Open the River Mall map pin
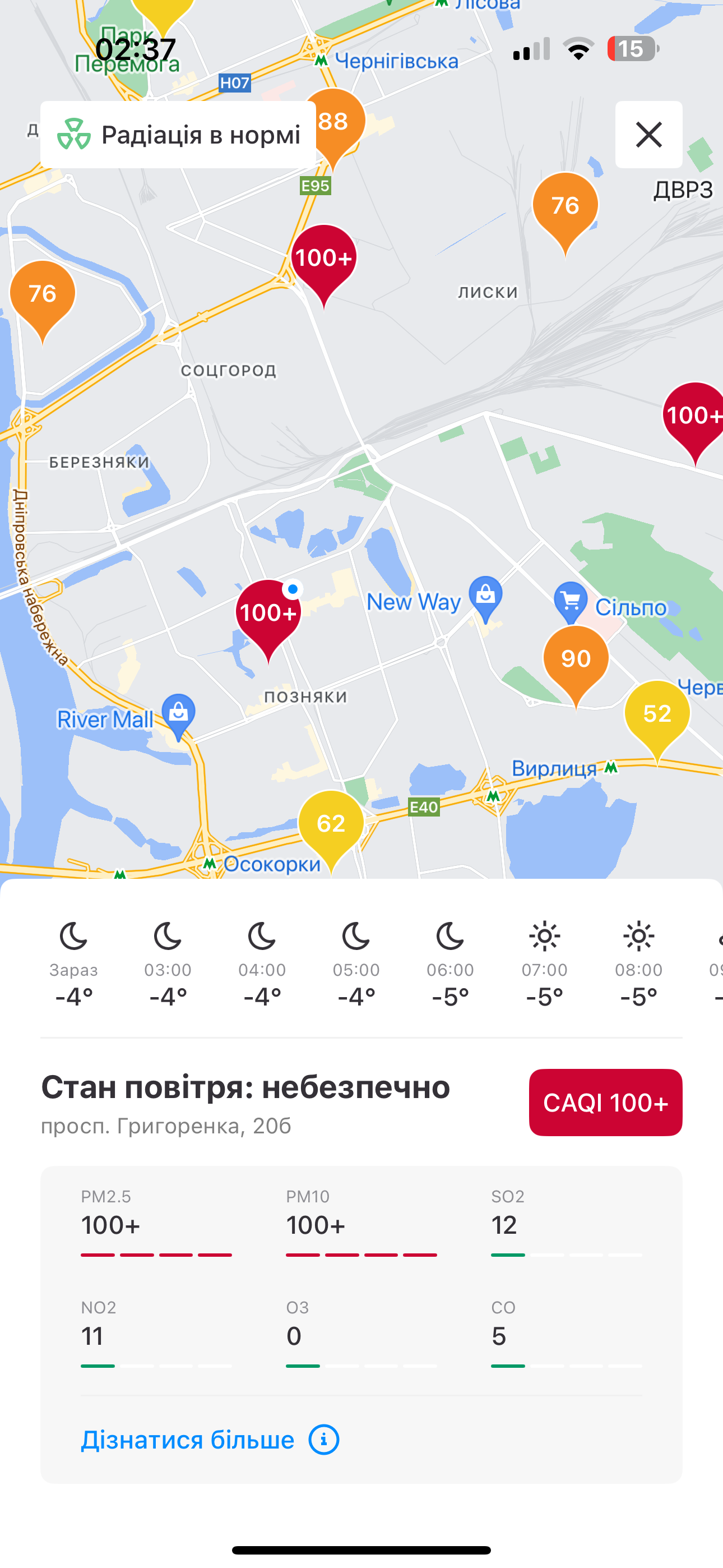Viewport: 723px width, 1568px height. pyautogui.click(x=178, y=713)
